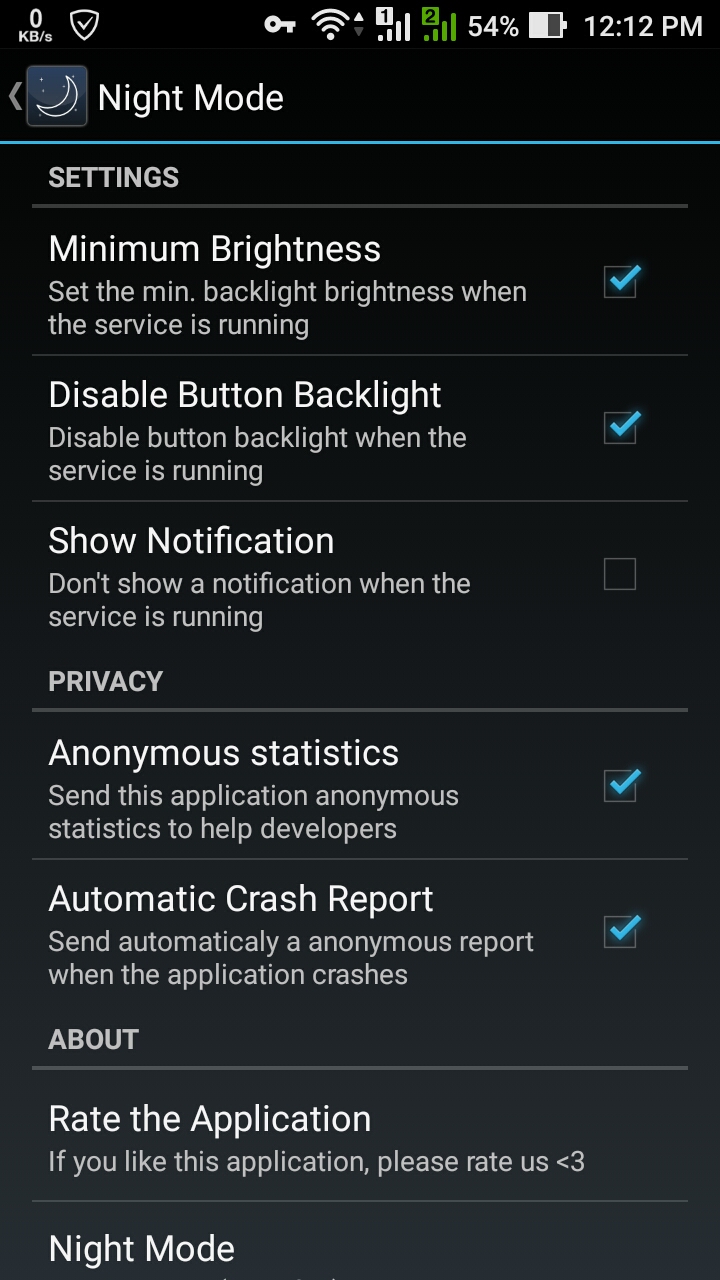This screenshot has height=1280, width=720.
Task: Go back via the Night Mode app icon
Action: tap(55, 97)
